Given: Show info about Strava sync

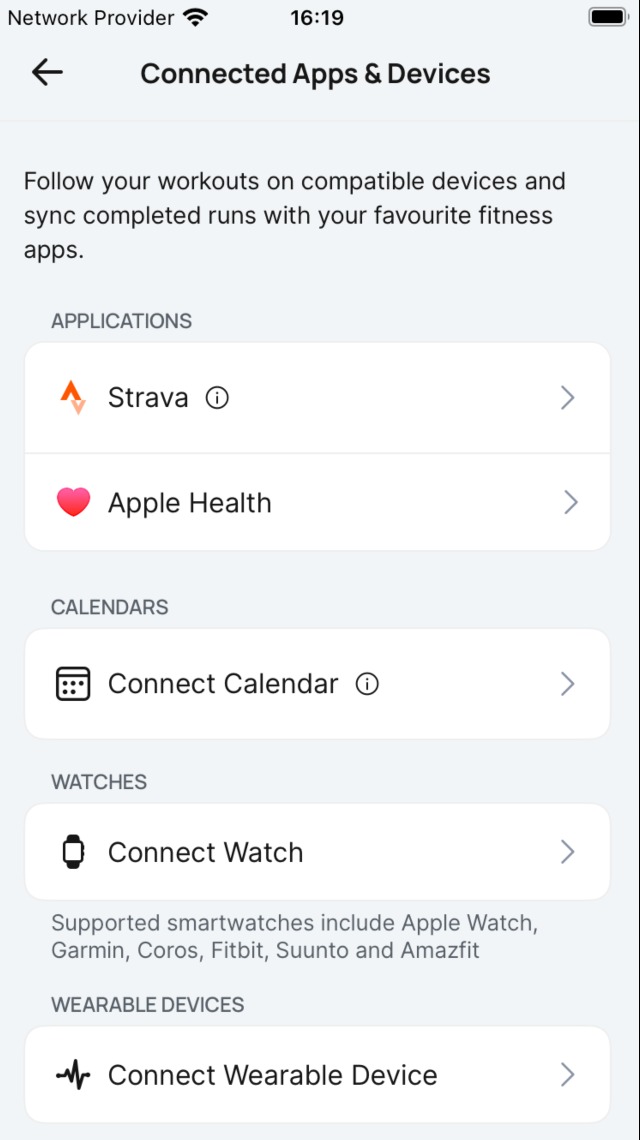Looking at the screenshot, I should (217, 398).
